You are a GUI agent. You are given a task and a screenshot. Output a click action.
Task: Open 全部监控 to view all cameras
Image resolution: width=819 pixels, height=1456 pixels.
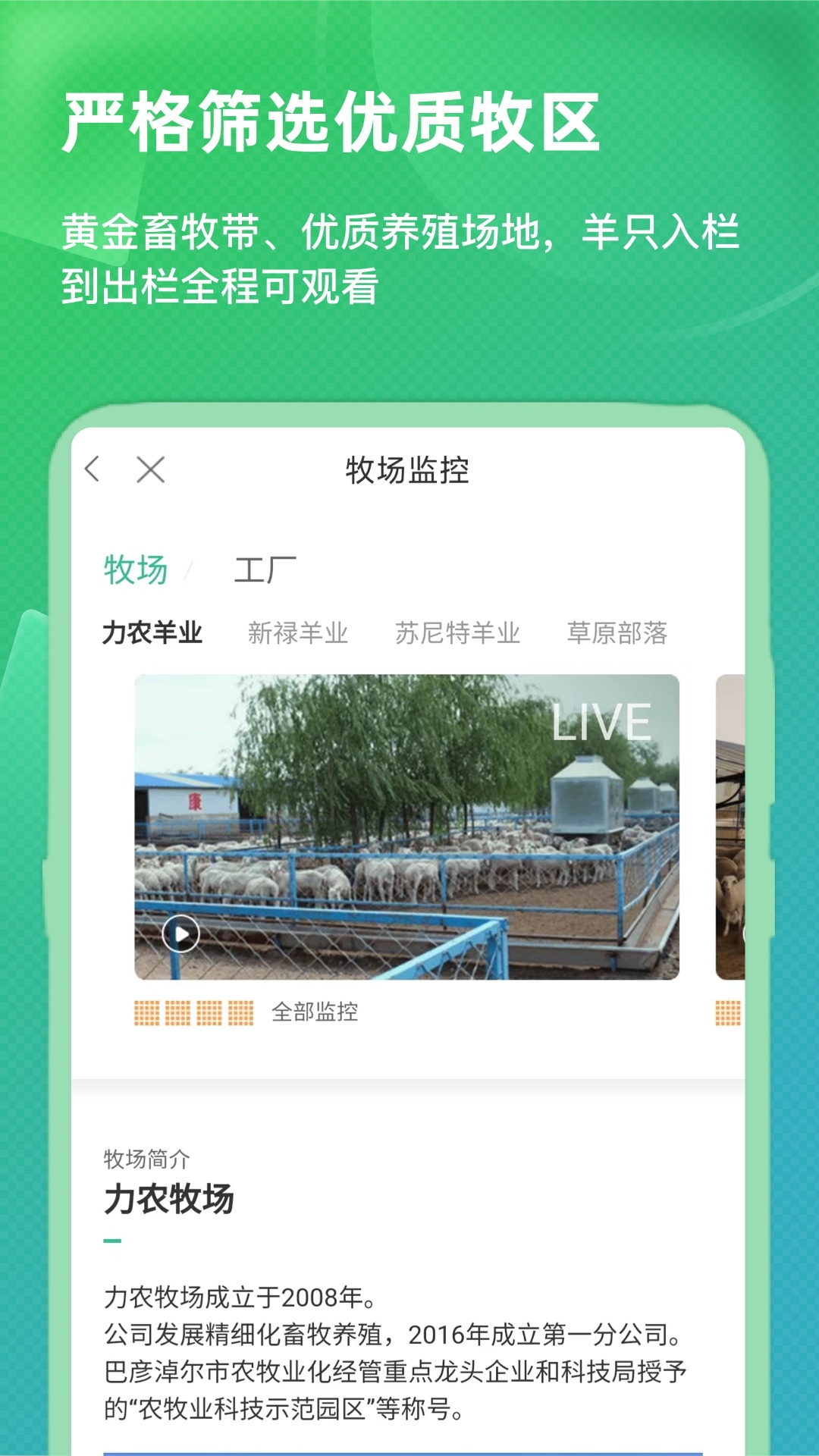[316, 1010]
